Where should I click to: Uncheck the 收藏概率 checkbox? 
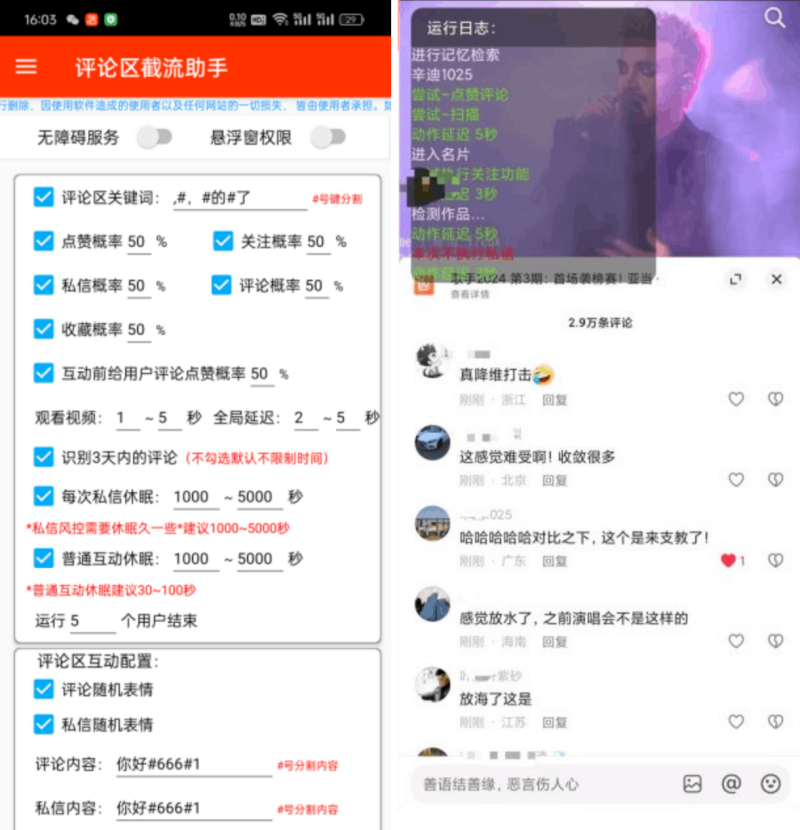point(43,329)
